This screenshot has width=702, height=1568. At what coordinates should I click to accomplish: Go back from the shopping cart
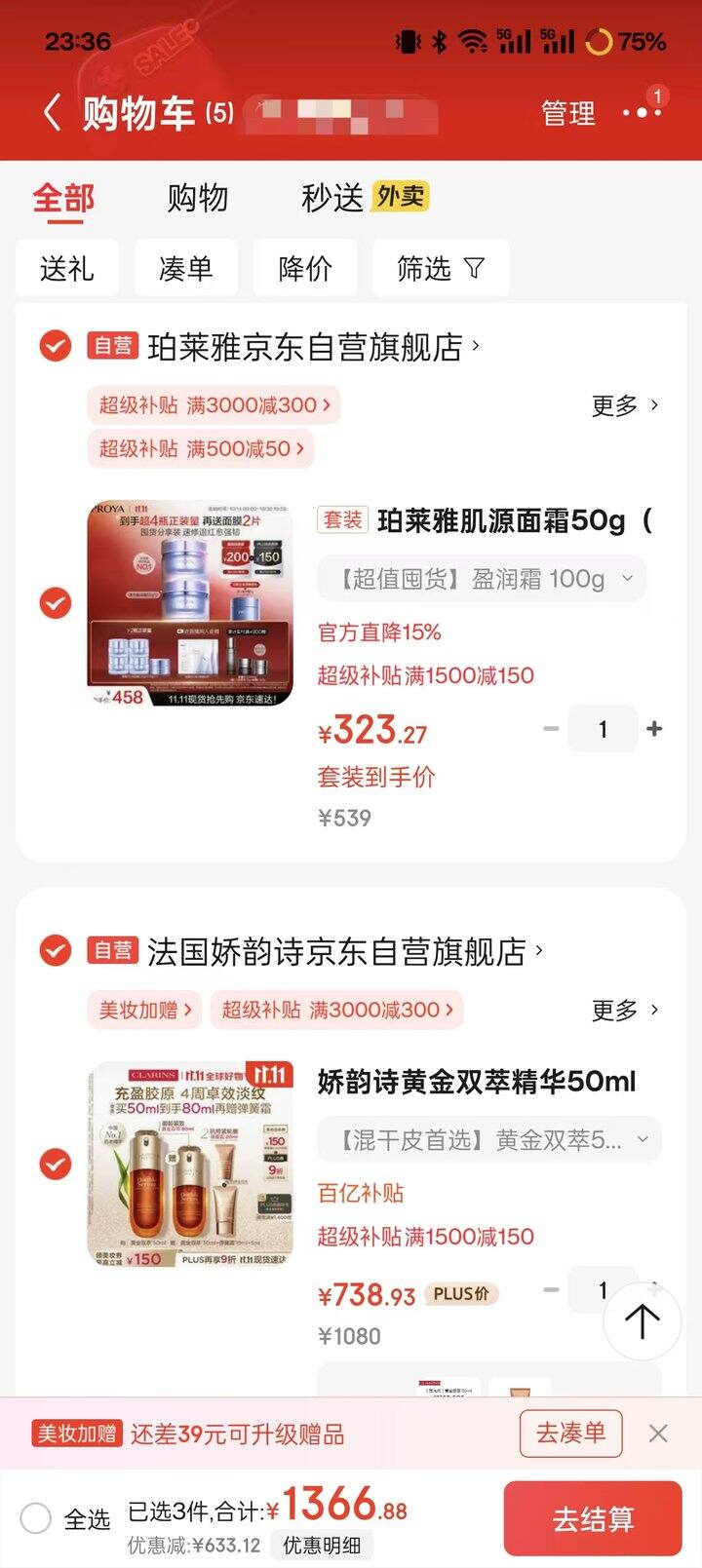tap(52, 113)
